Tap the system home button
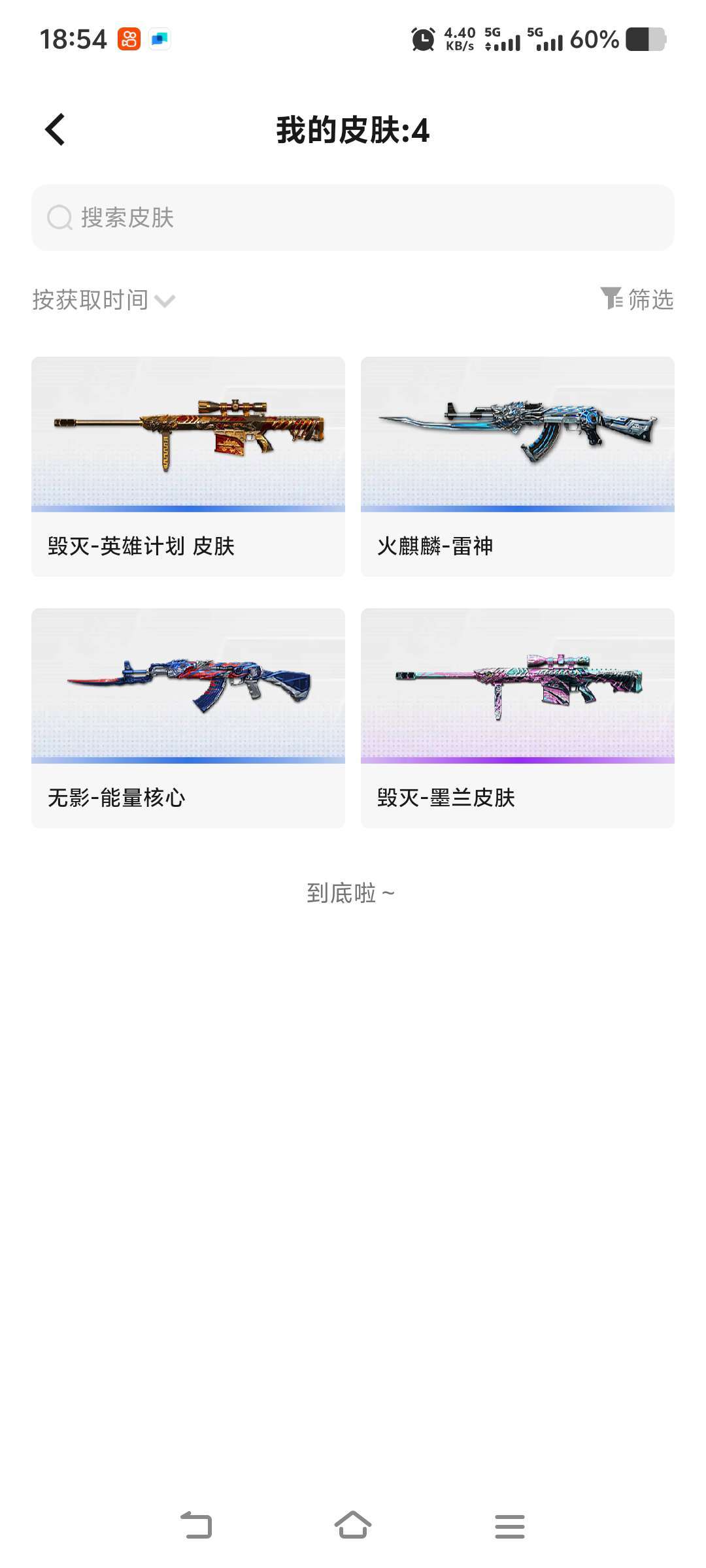Screen dimensions: 706x1568 tap(353, 1526)
